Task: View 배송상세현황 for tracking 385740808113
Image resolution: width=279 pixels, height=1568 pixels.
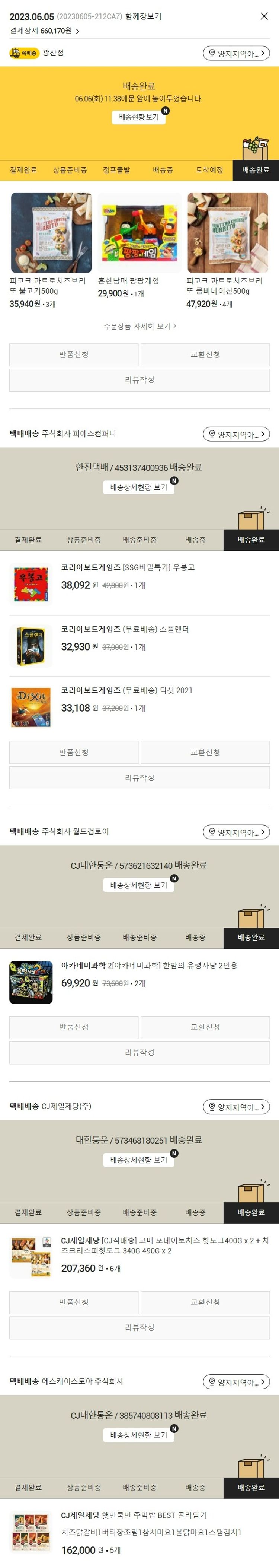Action: click(x=139, y=1435)
